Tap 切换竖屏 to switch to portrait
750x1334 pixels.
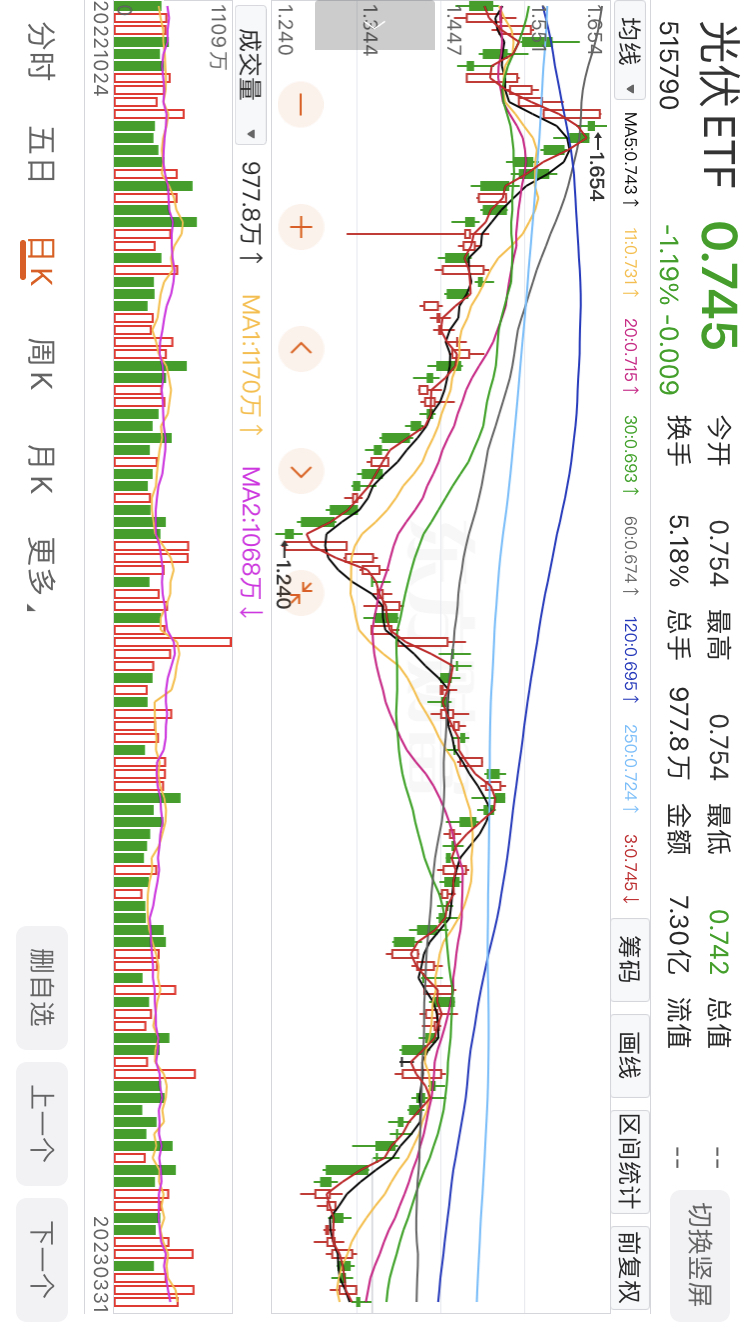(700, 1255)
